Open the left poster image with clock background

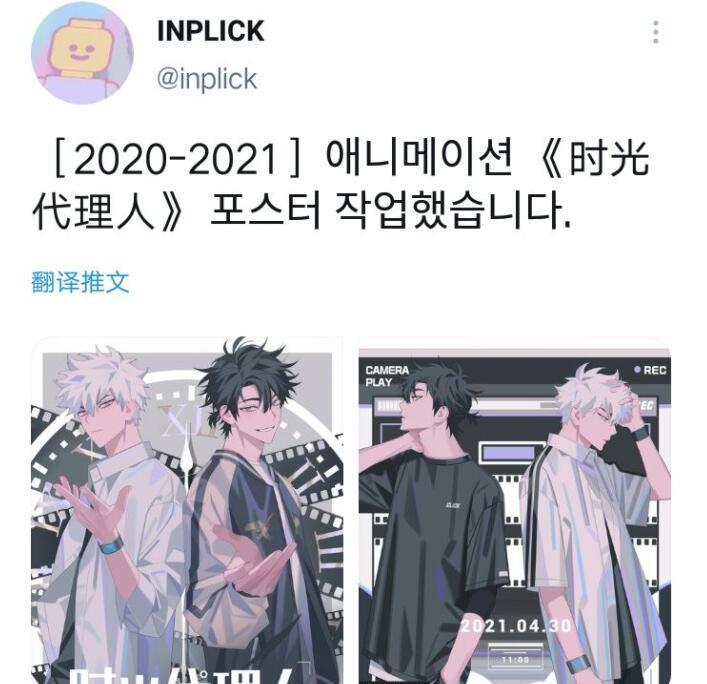click(186, 510)
